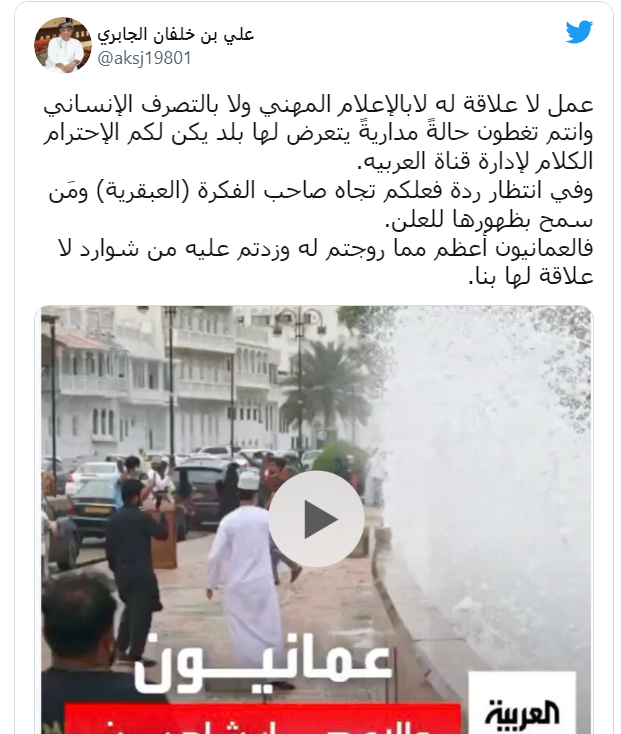Open the author's profile picture
The image size is (621, 734).
pyautogui.click(x=63, y=45)
